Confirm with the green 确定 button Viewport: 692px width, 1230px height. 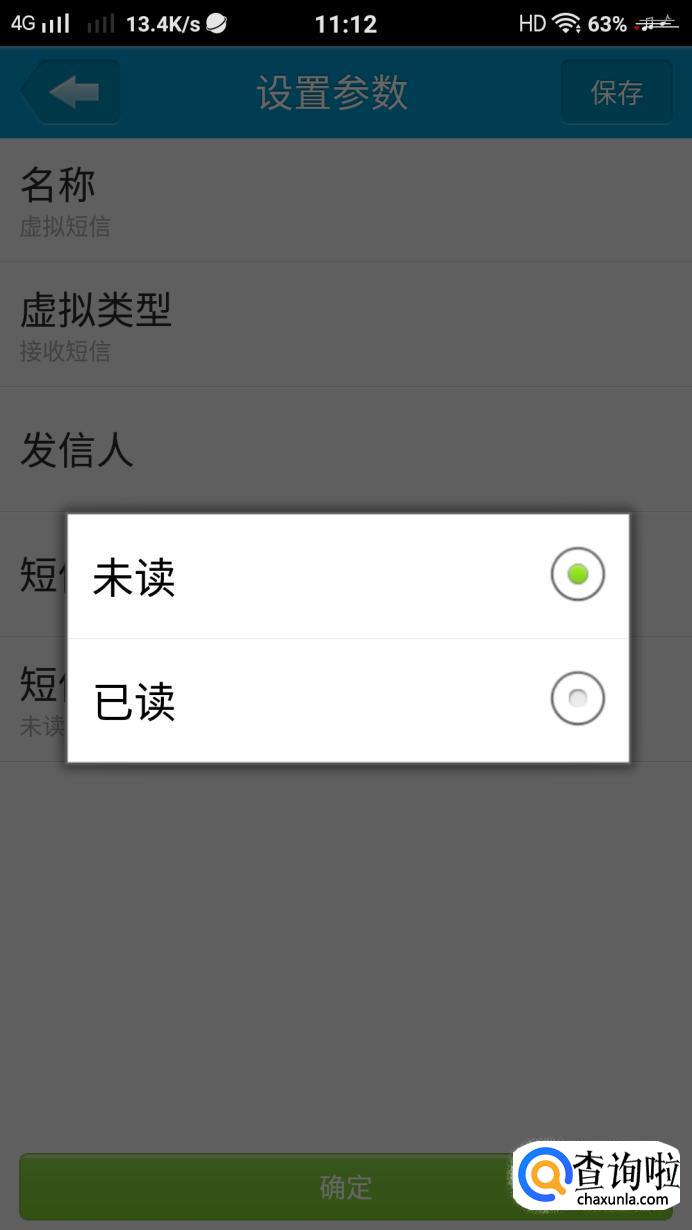coord(346,1187)
